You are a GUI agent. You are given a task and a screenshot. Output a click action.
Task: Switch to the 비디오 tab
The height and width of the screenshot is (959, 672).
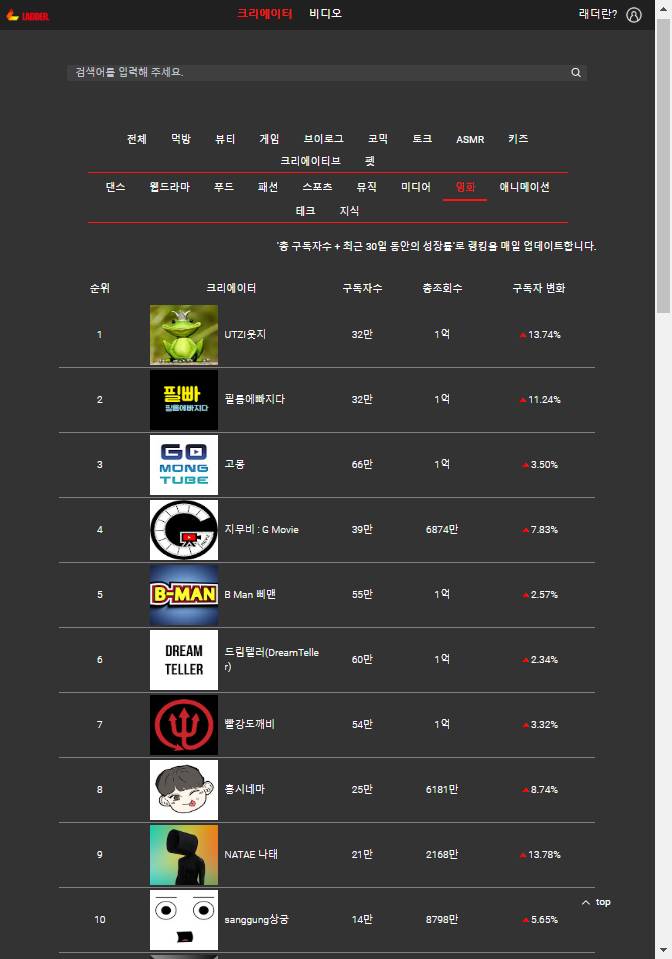[x=325, y=14]
